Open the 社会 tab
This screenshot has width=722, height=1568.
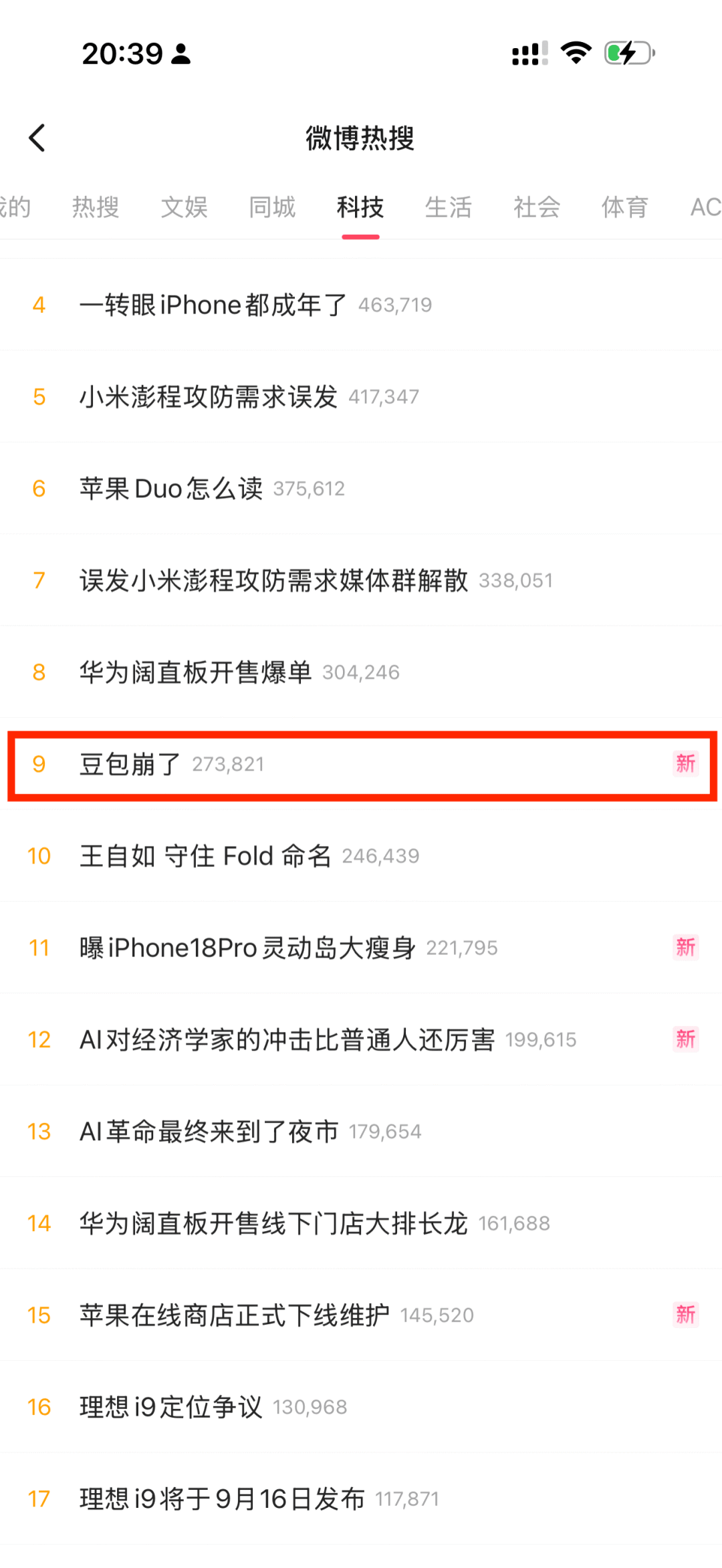click(x=537, y=207)
